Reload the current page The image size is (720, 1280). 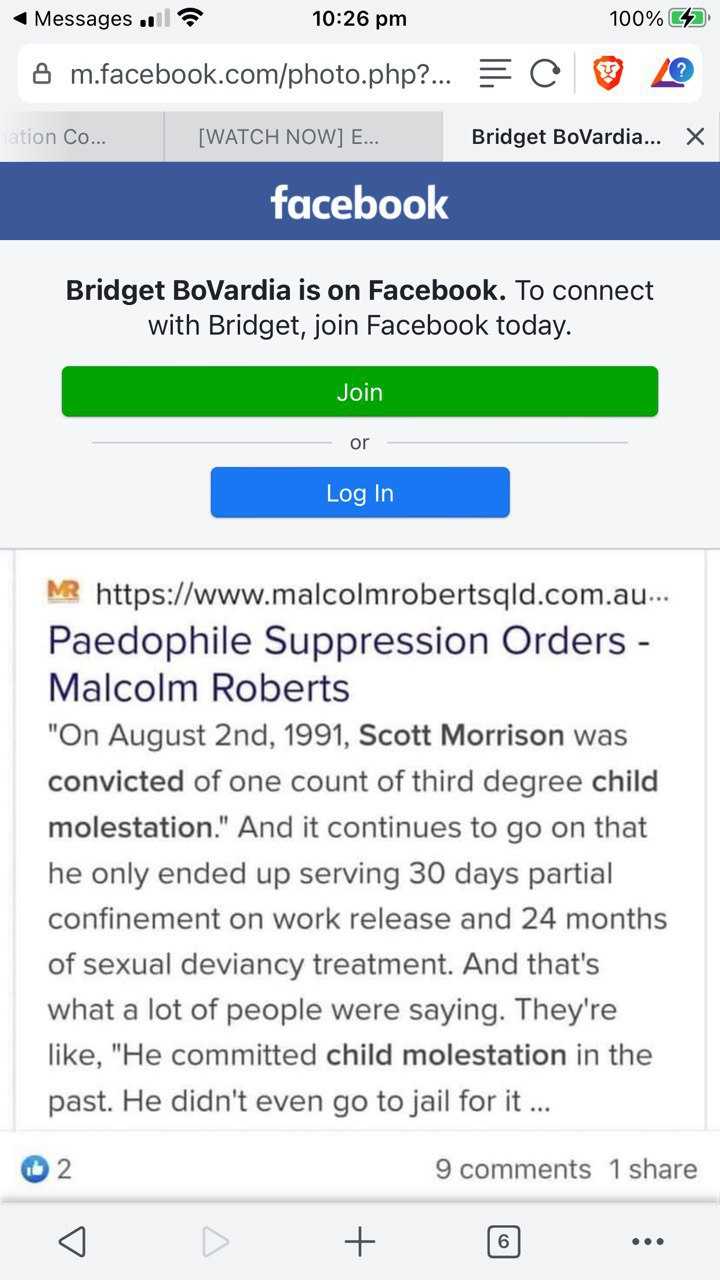click(x=544, y=73)
